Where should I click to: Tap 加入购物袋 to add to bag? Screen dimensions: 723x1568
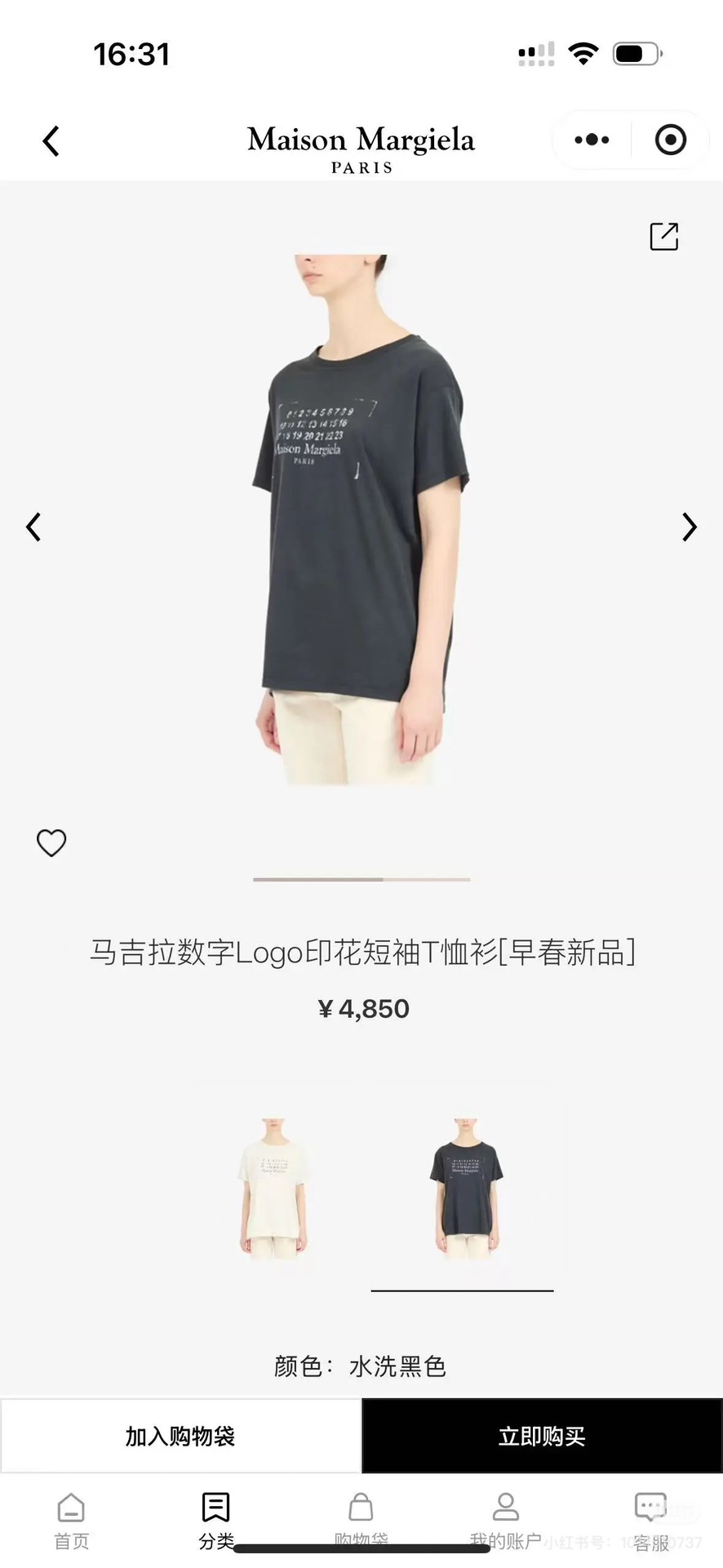(x=180, y=1436)
